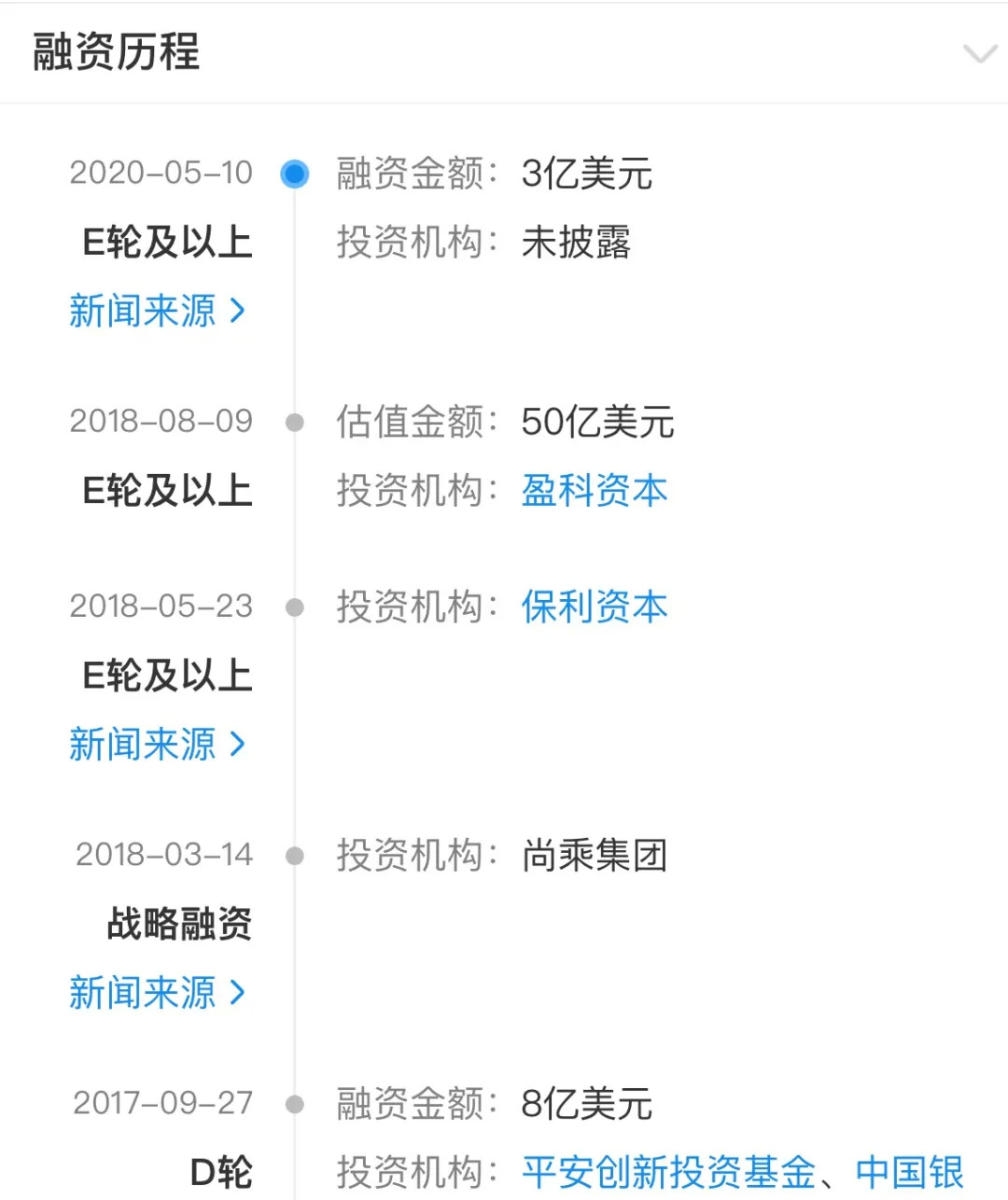Screen dimensions: 1008x1200
Task: Open investor 保利资本
Action: [595, 607]
